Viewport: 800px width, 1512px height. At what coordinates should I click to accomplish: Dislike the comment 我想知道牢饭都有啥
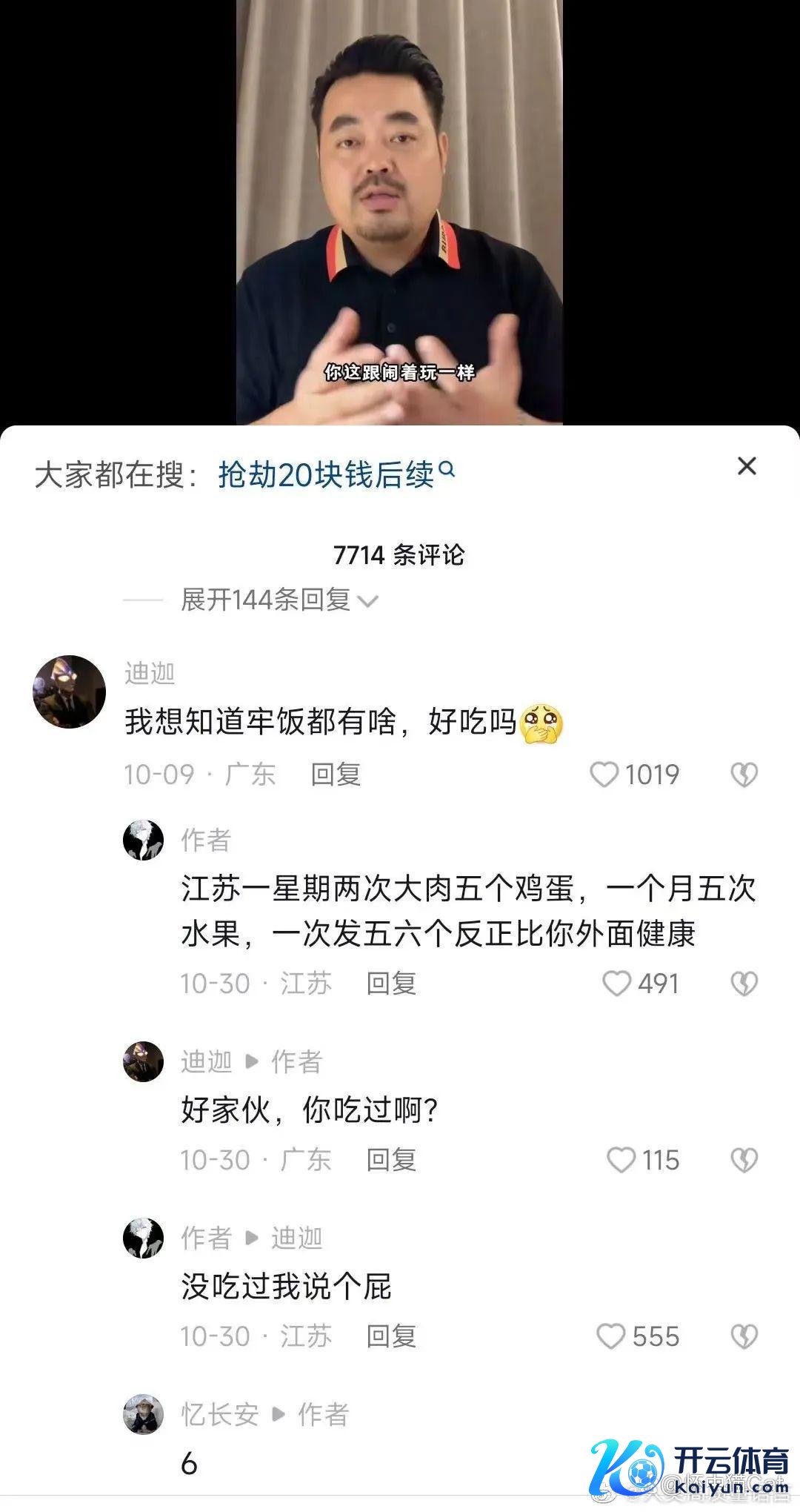click(744, 775)
